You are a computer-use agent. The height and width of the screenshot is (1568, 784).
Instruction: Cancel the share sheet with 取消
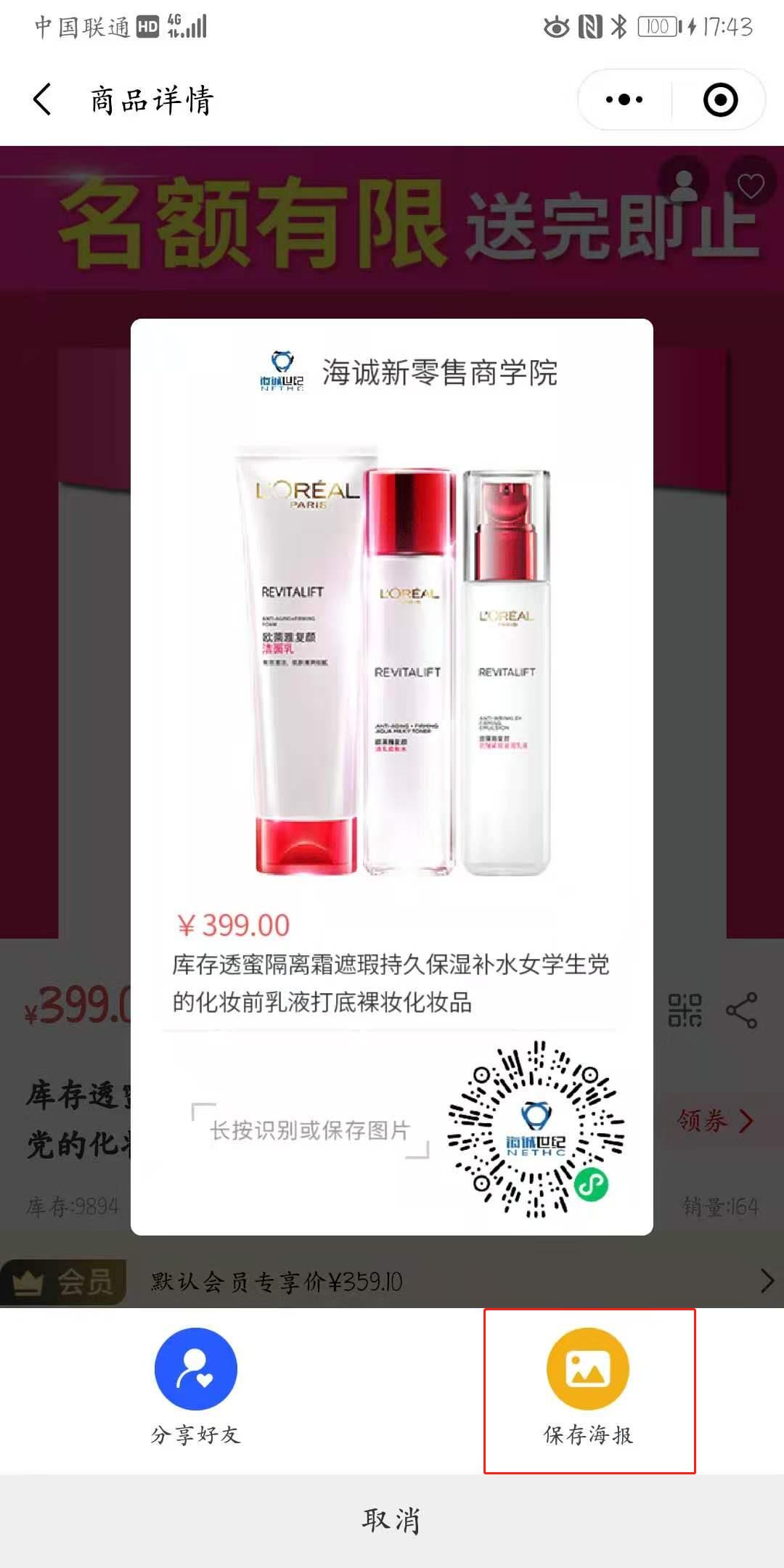pos(392,1520)
